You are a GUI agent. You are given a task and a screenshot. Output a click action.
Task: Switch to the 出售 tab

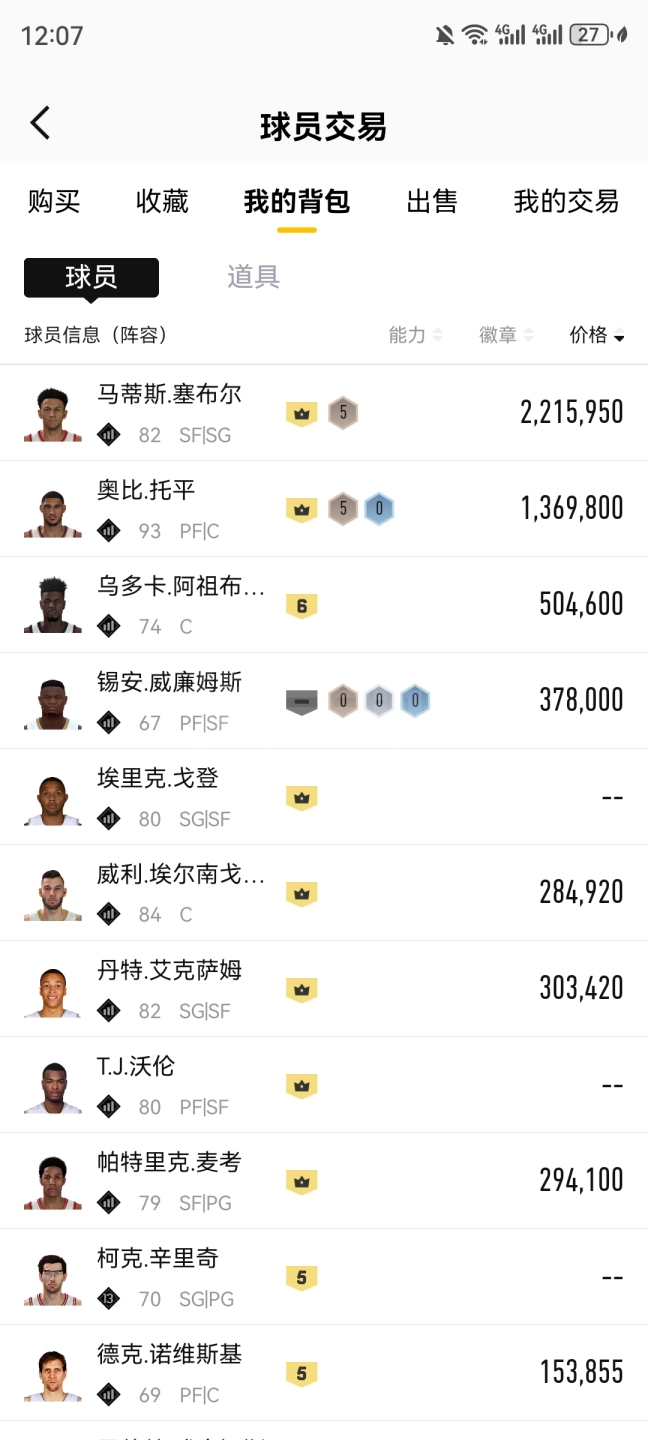[432, 201]
